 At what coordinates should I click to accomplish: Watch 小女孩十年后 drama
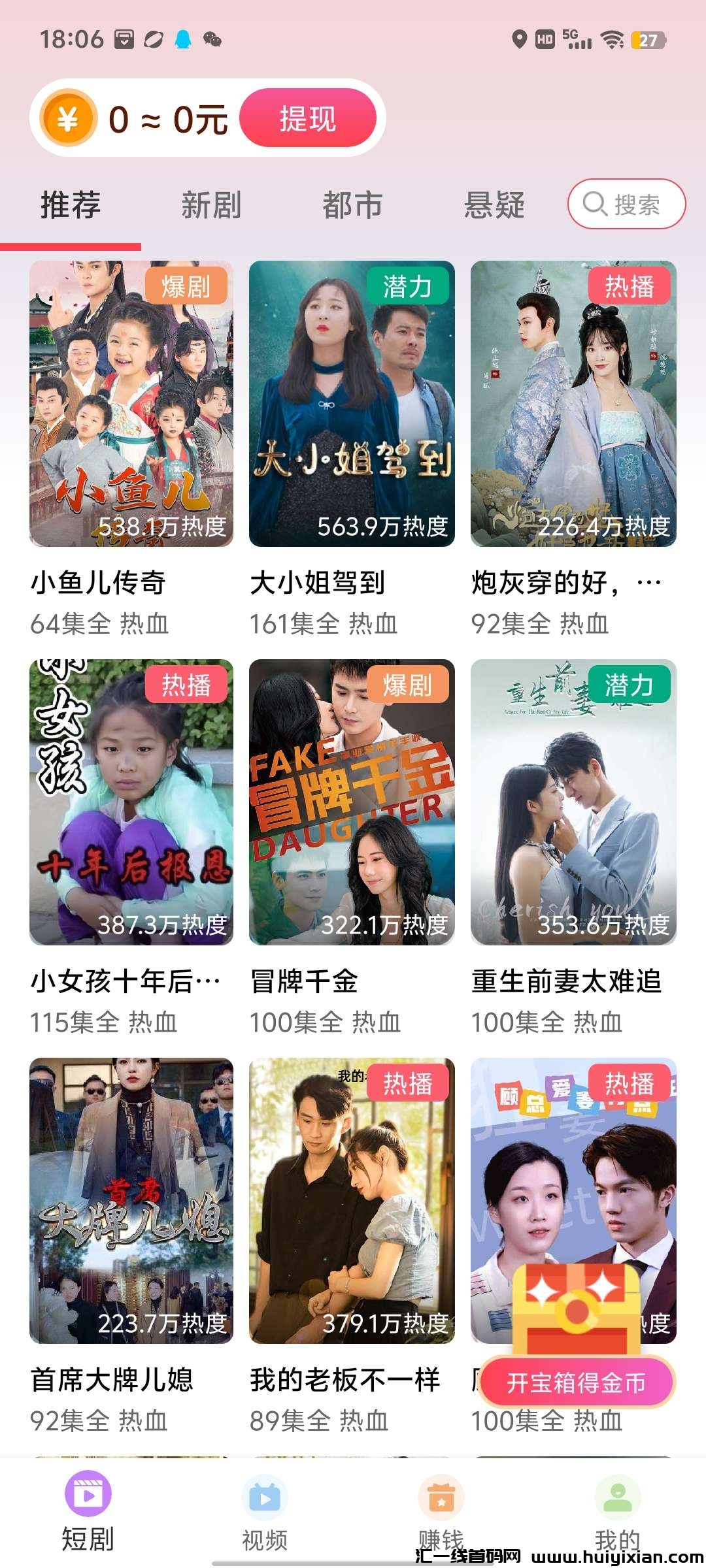(x=131, y=802)
